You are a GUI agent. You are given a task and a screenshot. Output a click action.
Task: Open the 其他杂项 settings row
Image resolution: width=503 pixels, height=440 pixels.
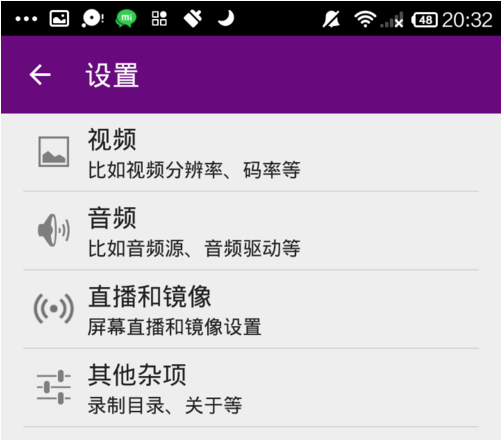pyautogui.click(x=251, y=388)
